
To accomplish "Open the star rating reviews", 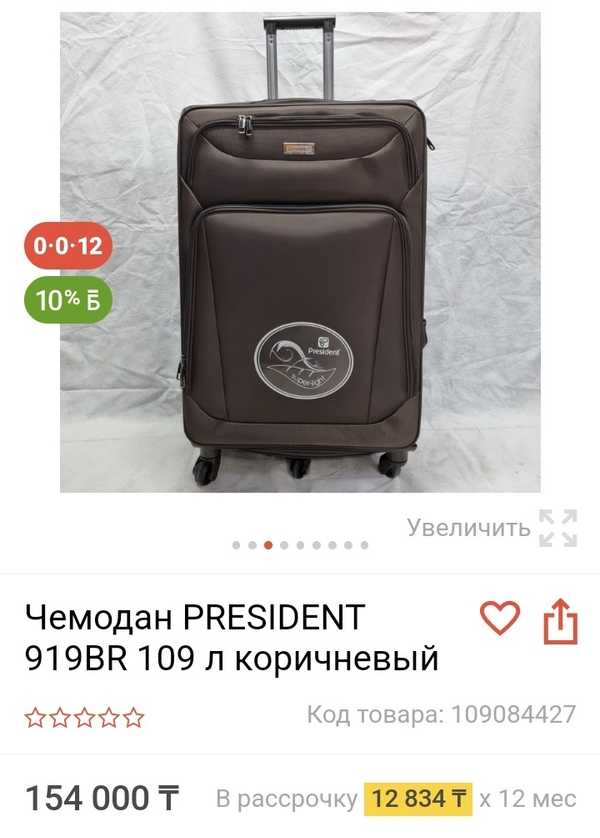I will (85, 717).
